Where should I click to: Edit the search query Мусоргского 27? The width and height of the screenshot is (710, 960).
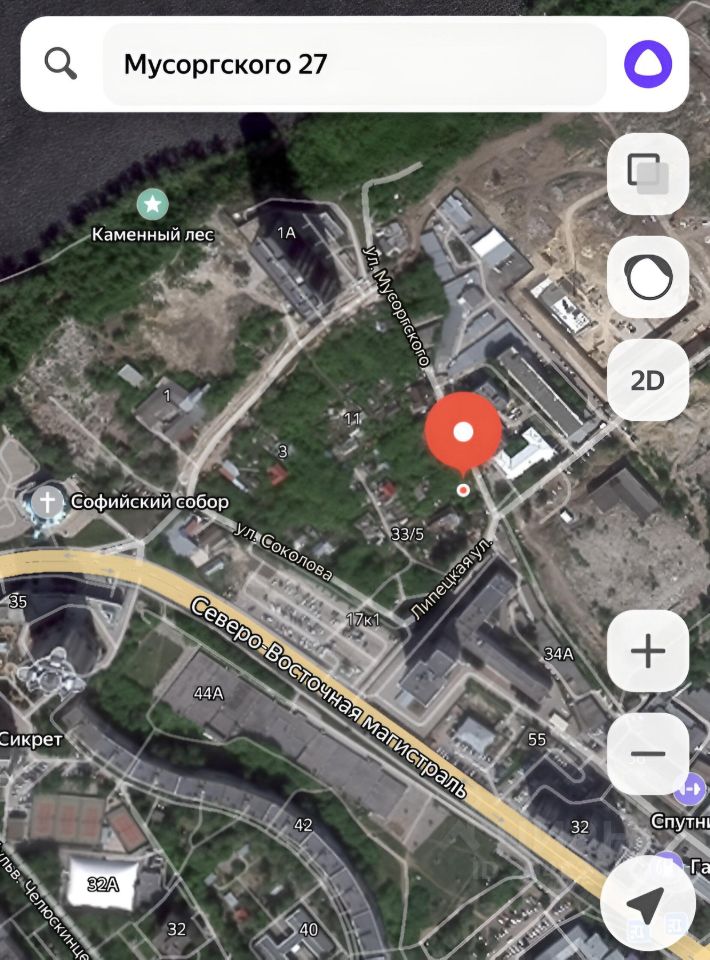click(x=355, y=65)
